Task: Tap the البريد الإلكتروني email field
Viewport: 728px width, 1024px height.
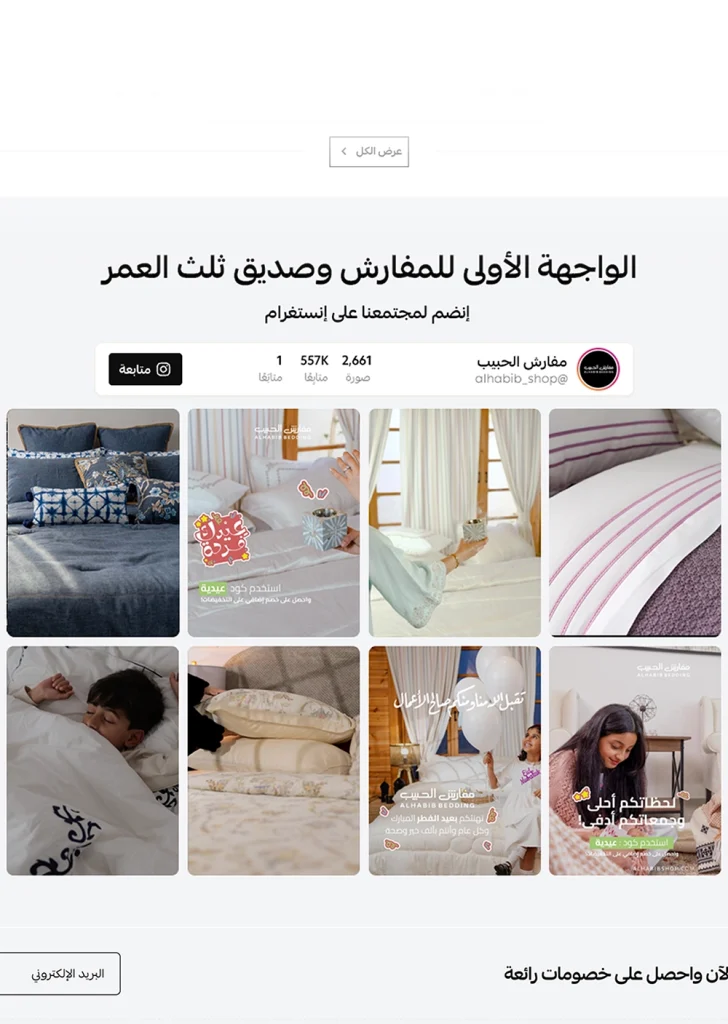Action: 60,973
